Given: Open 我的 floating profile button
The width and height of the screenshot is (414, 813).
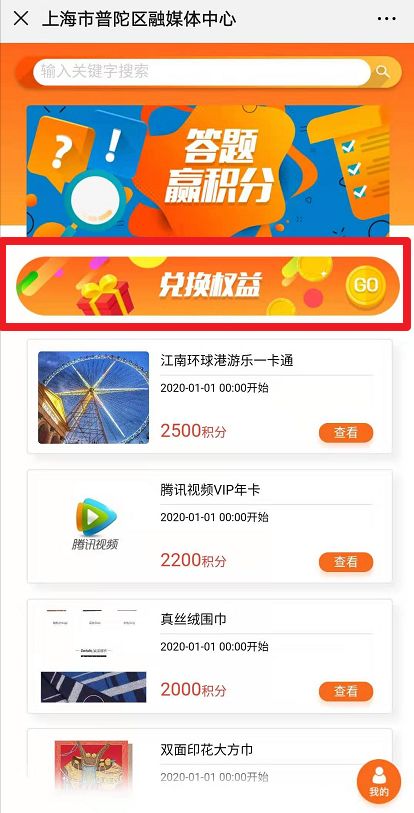Looking at the screenshot, I should tap(379, 782).
